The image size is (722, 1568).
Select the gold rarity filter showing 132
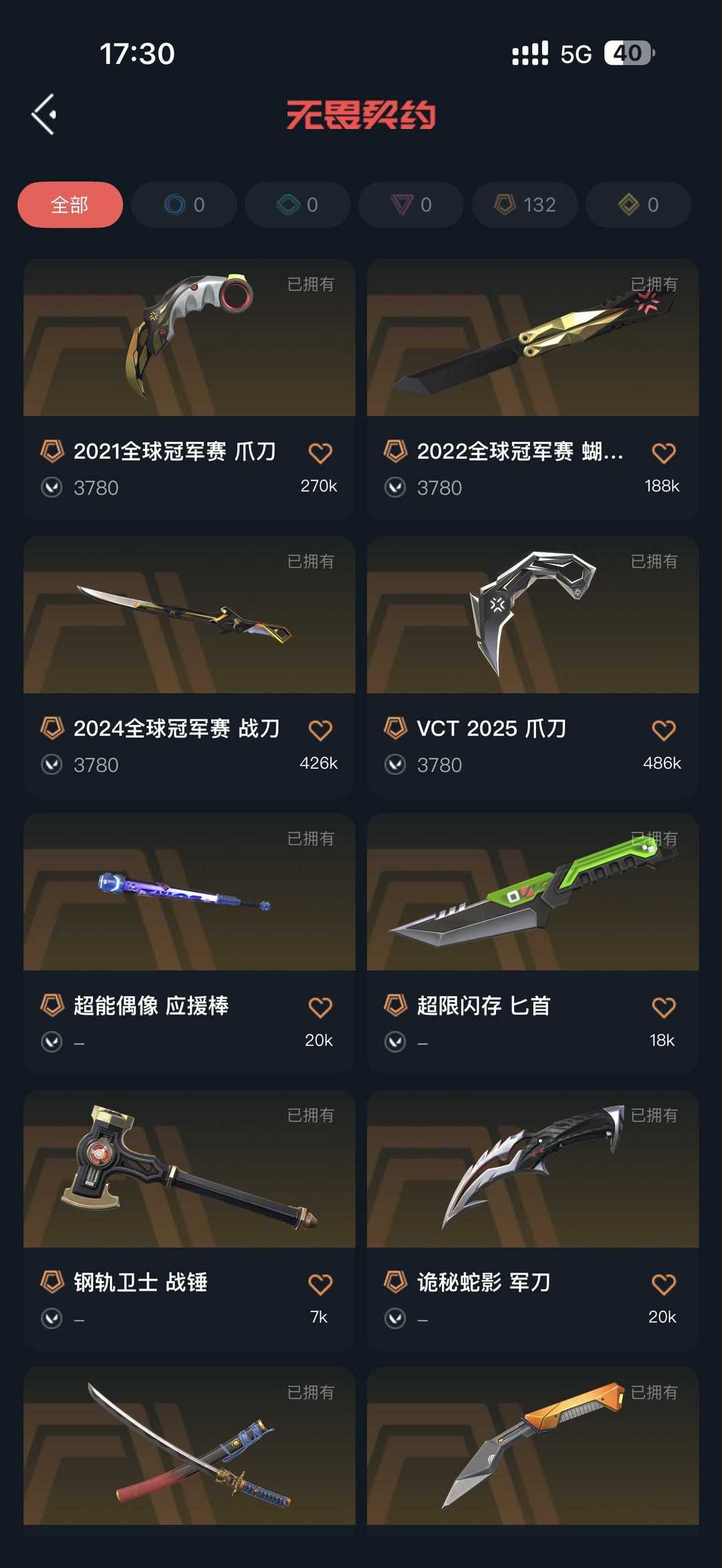(x=524, y=204)
